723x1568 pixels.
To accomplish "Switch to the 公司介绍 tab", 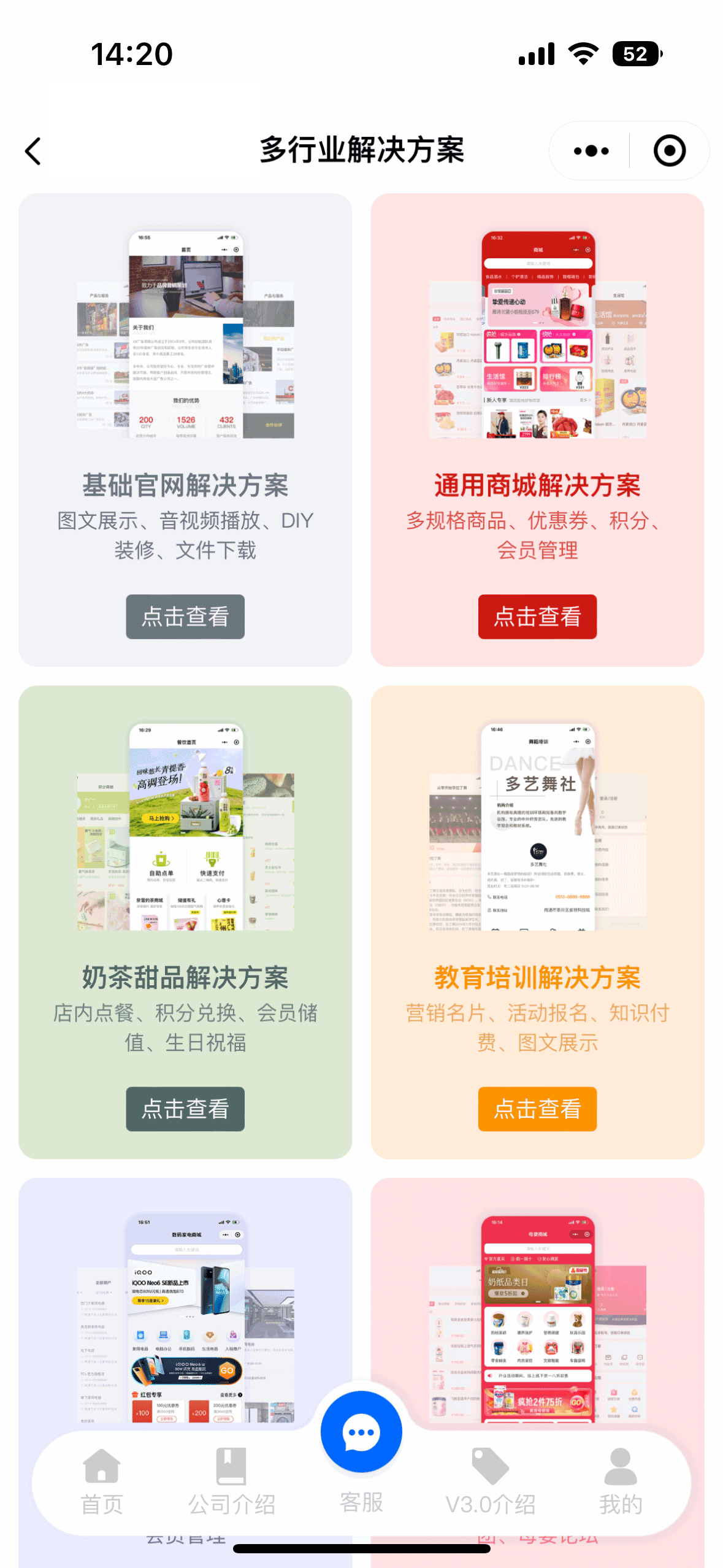I will (231, 1482).
